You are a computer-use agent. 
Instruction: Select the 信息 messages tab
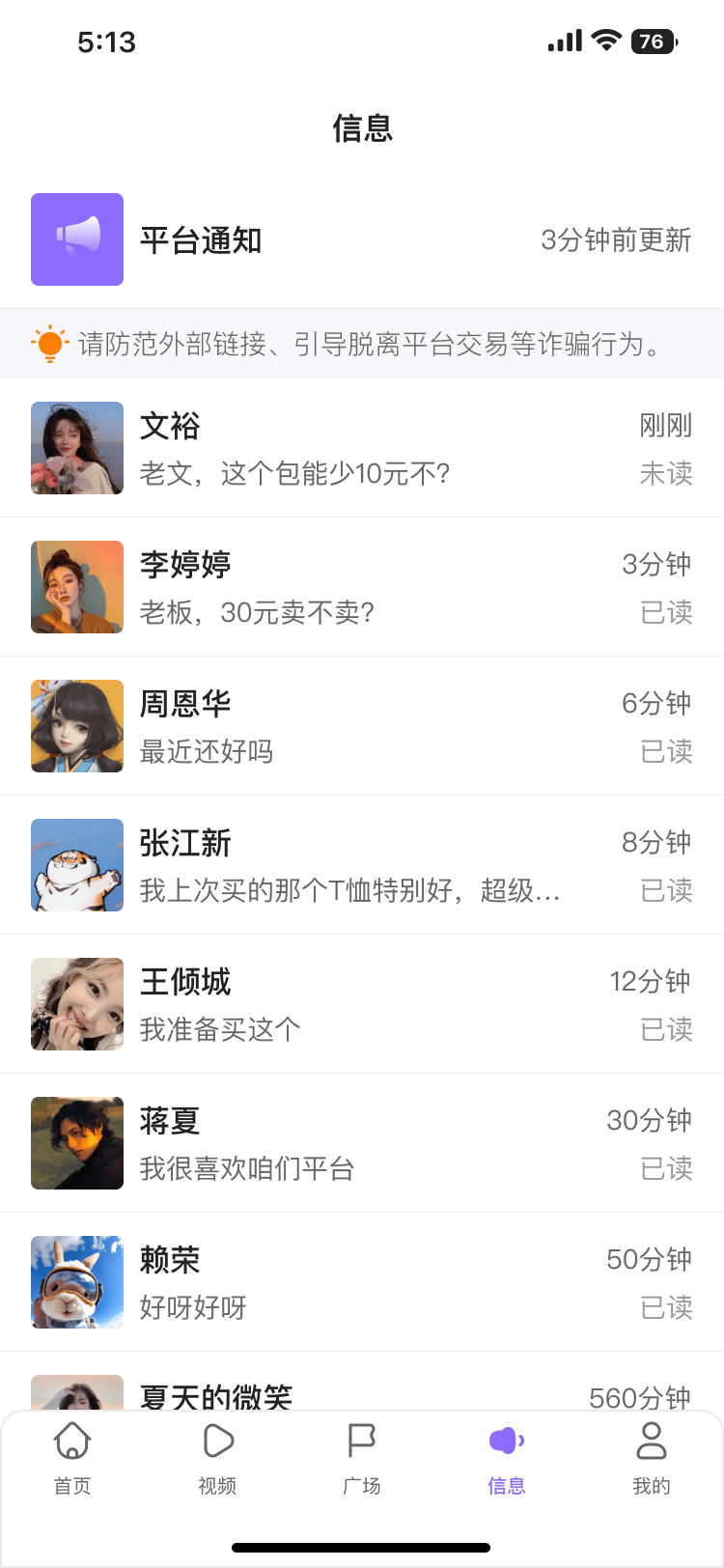(x=507, y=1458)
